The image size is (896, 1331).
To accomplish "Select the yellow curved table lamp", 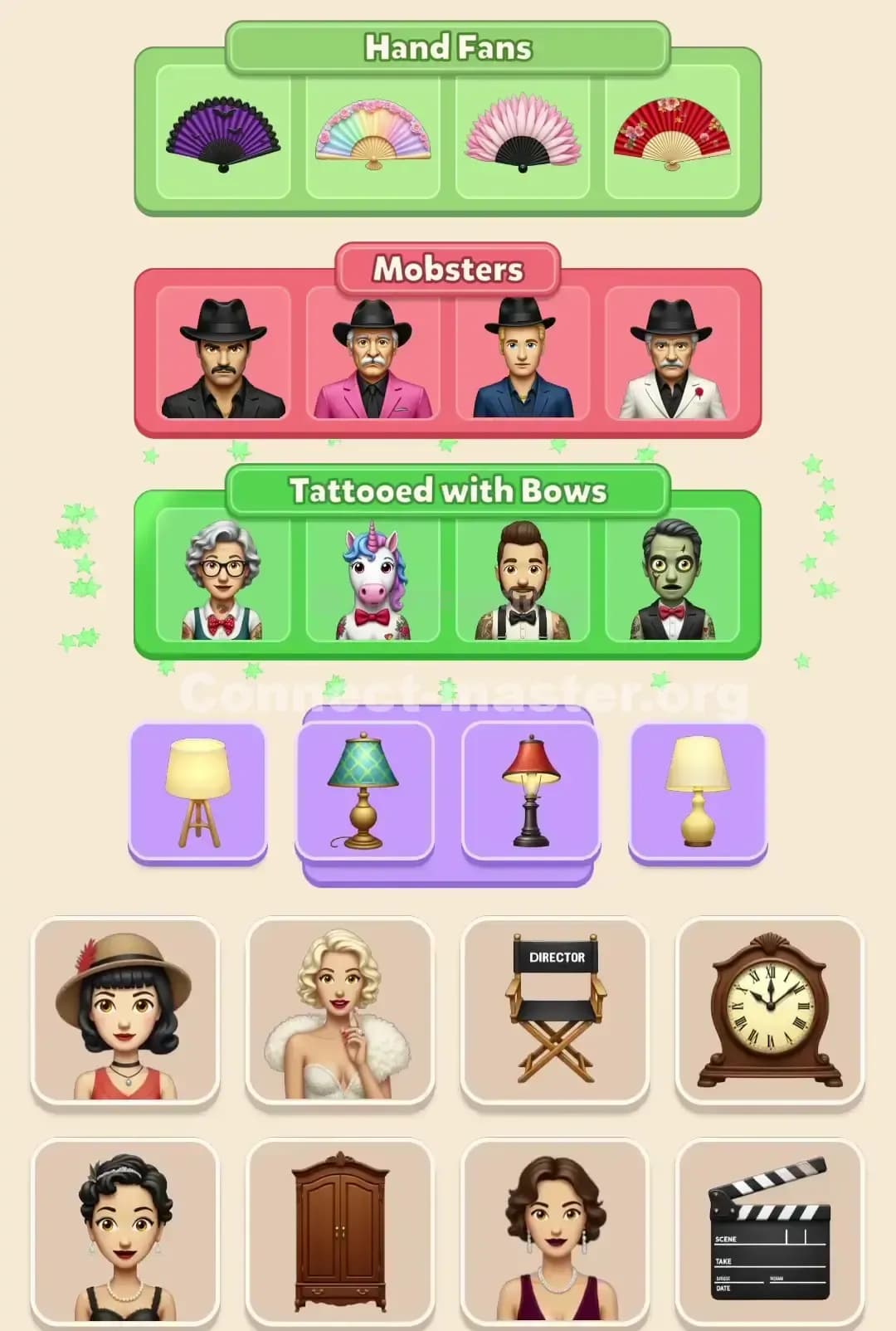I will click(x=699, y=792).
